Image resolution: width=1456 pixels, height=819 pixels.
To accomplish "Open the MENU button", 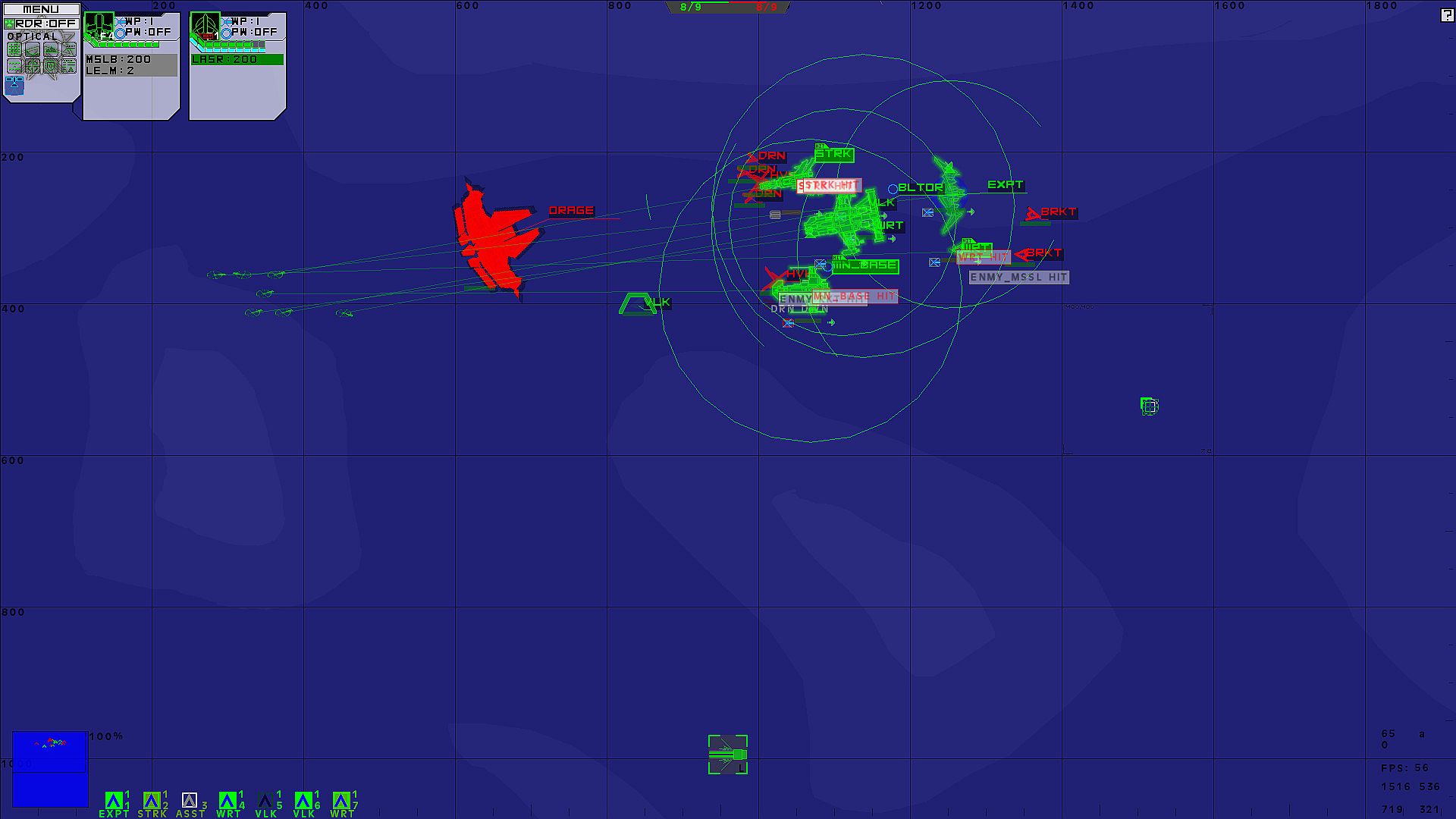I will (x=41, y=9).
